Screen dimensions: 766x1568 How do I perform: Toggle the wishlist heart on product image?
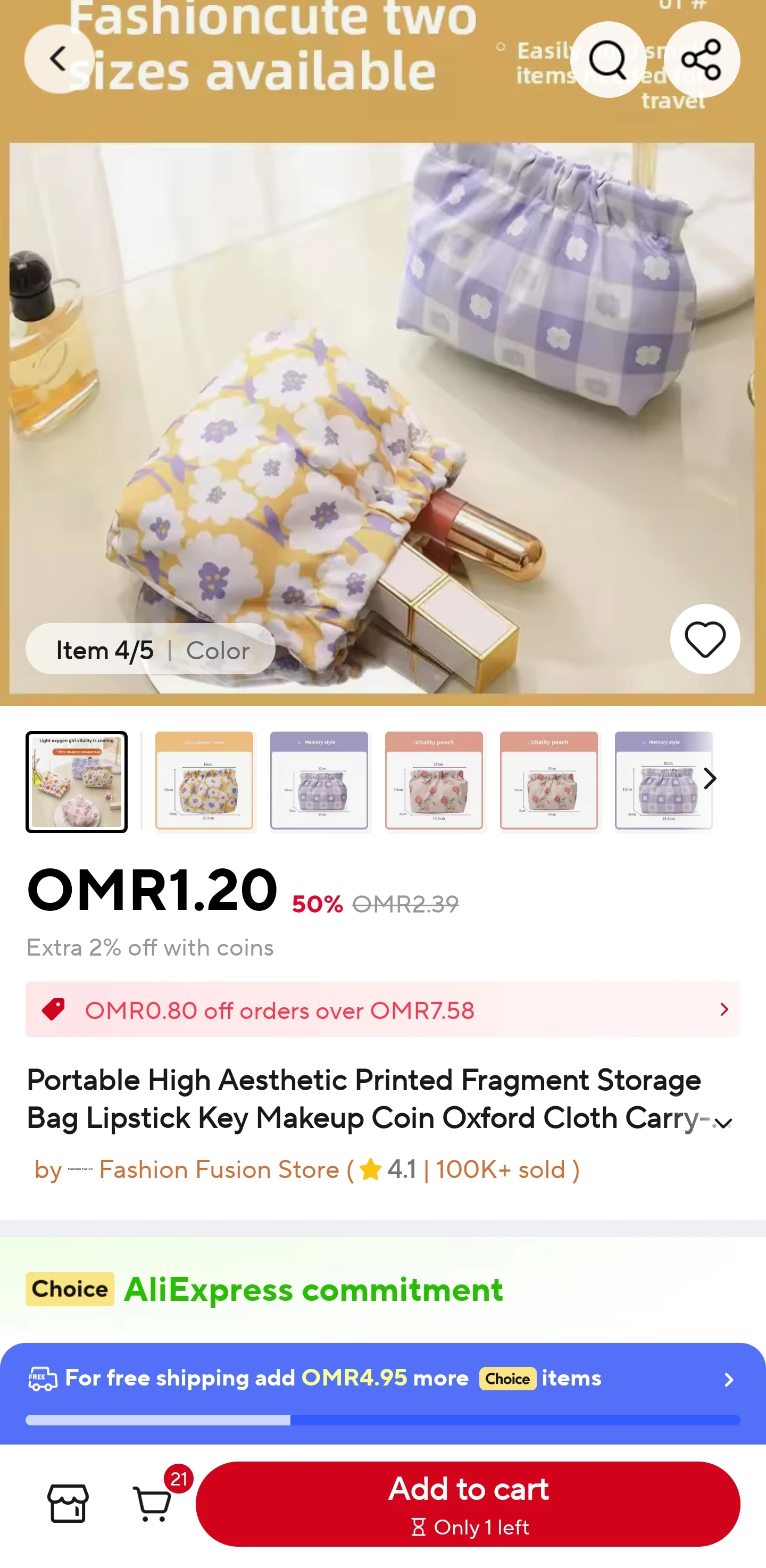(704, 640)
